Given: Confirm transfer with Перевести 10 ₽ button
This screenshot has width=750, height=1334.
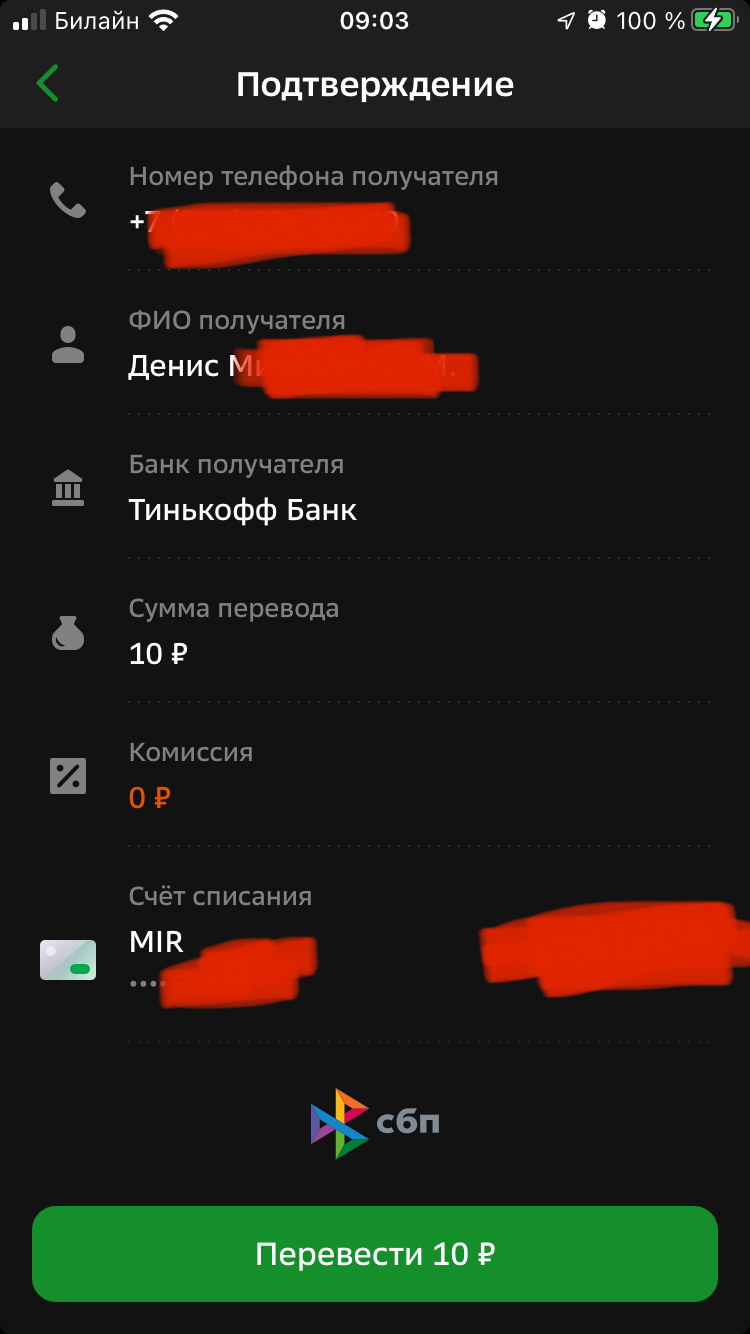Looking at the screenshot, I should 375,1253.
